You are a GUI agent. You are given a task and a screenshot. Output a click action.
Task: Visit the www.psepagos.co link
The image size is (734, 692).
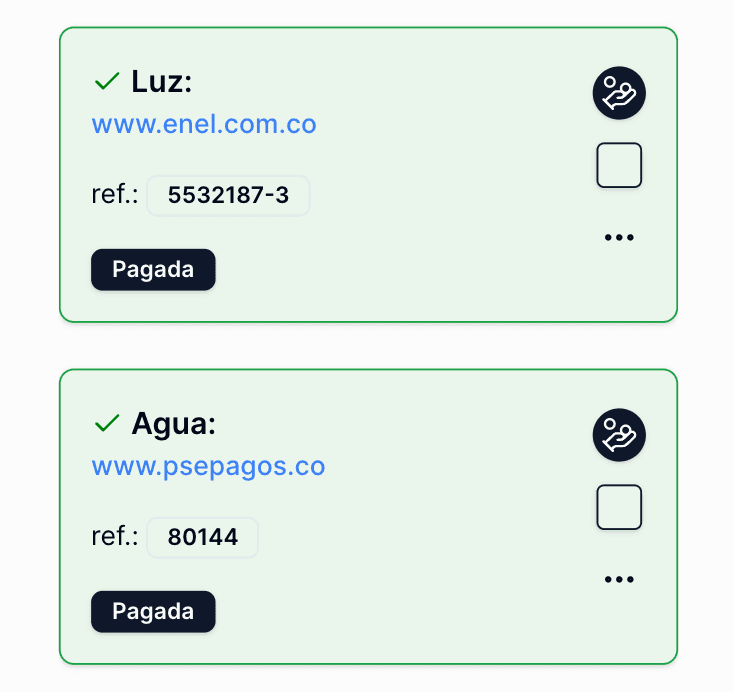208,467
